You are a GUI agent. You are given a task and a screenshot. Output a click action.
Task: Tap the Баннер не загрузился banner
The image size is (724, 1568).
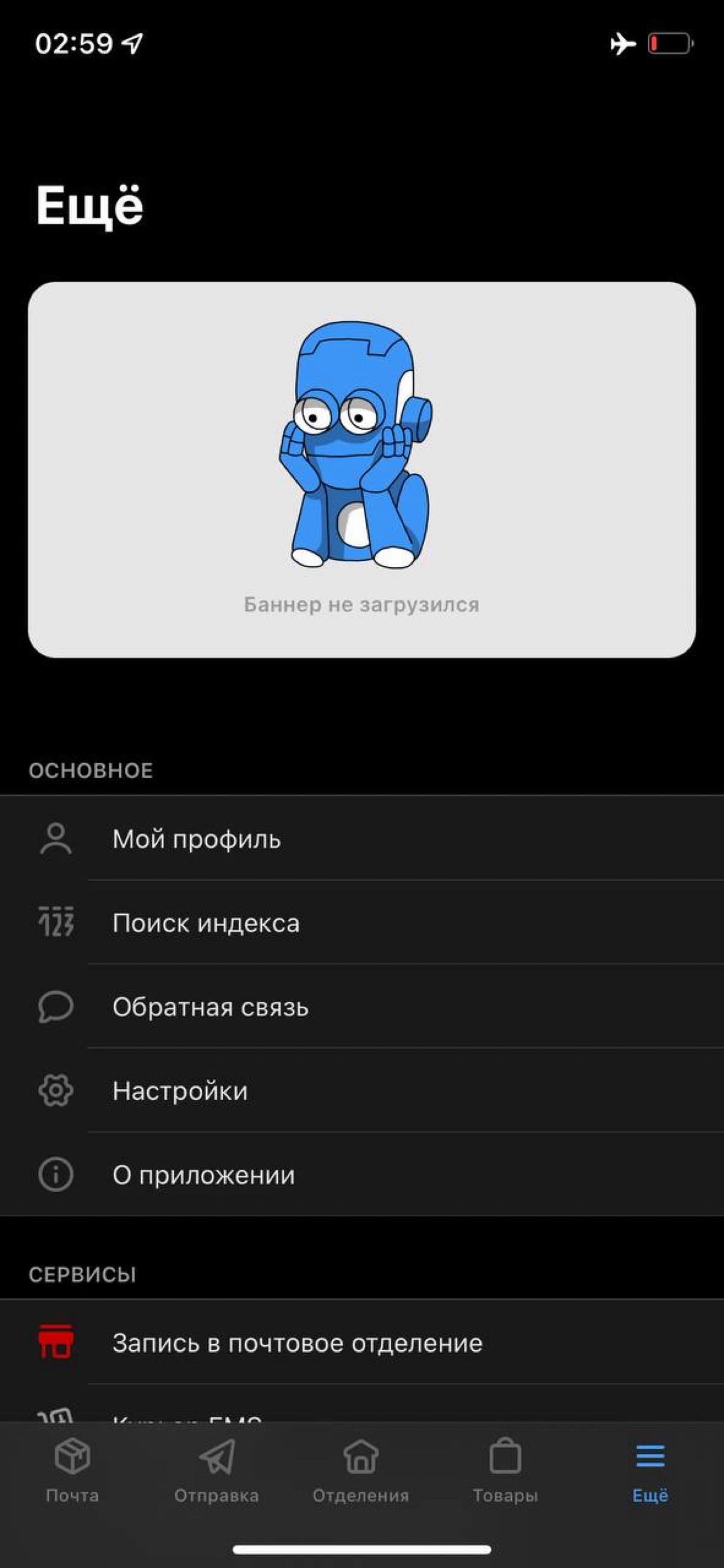[361, 469]
